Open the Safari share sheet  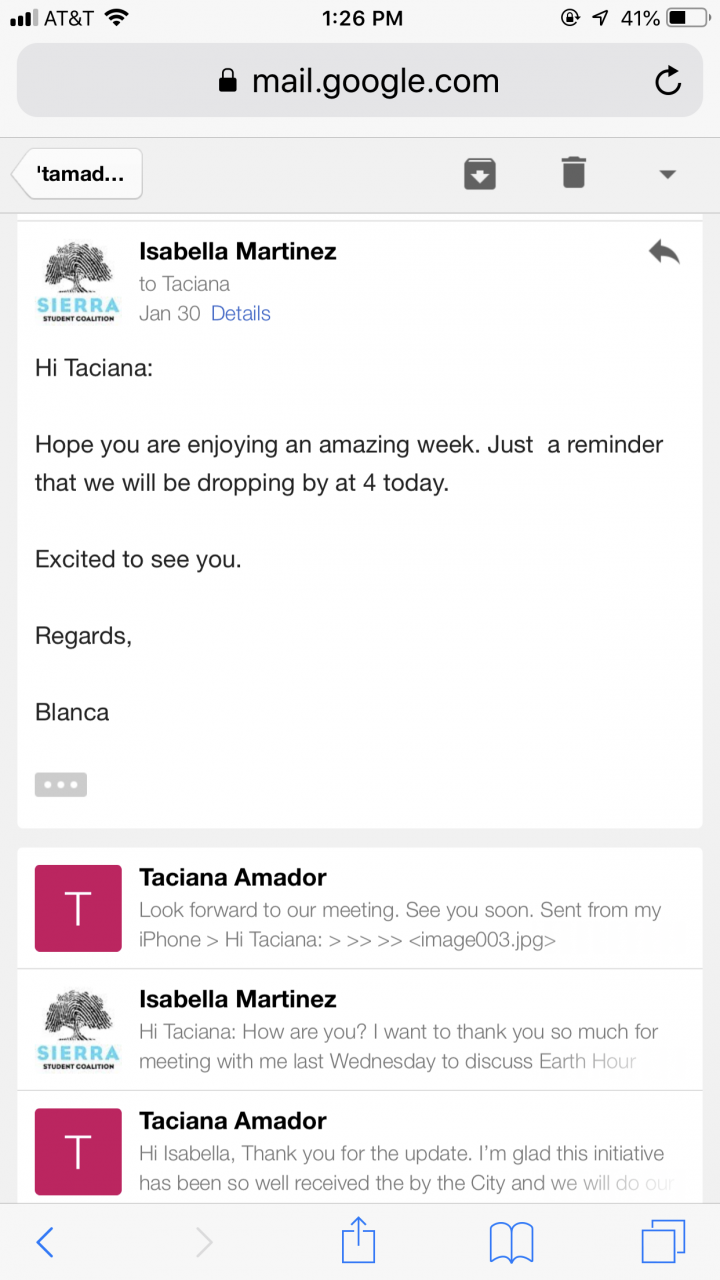point(358,1242)
